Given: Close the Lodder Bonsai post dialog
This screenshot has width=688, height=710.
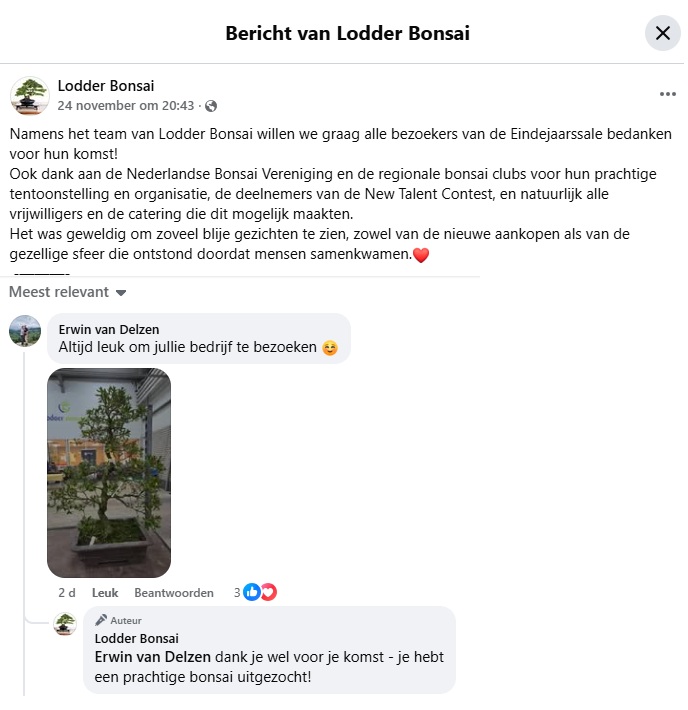Looking at the screenshot, I should click(662, 33).
